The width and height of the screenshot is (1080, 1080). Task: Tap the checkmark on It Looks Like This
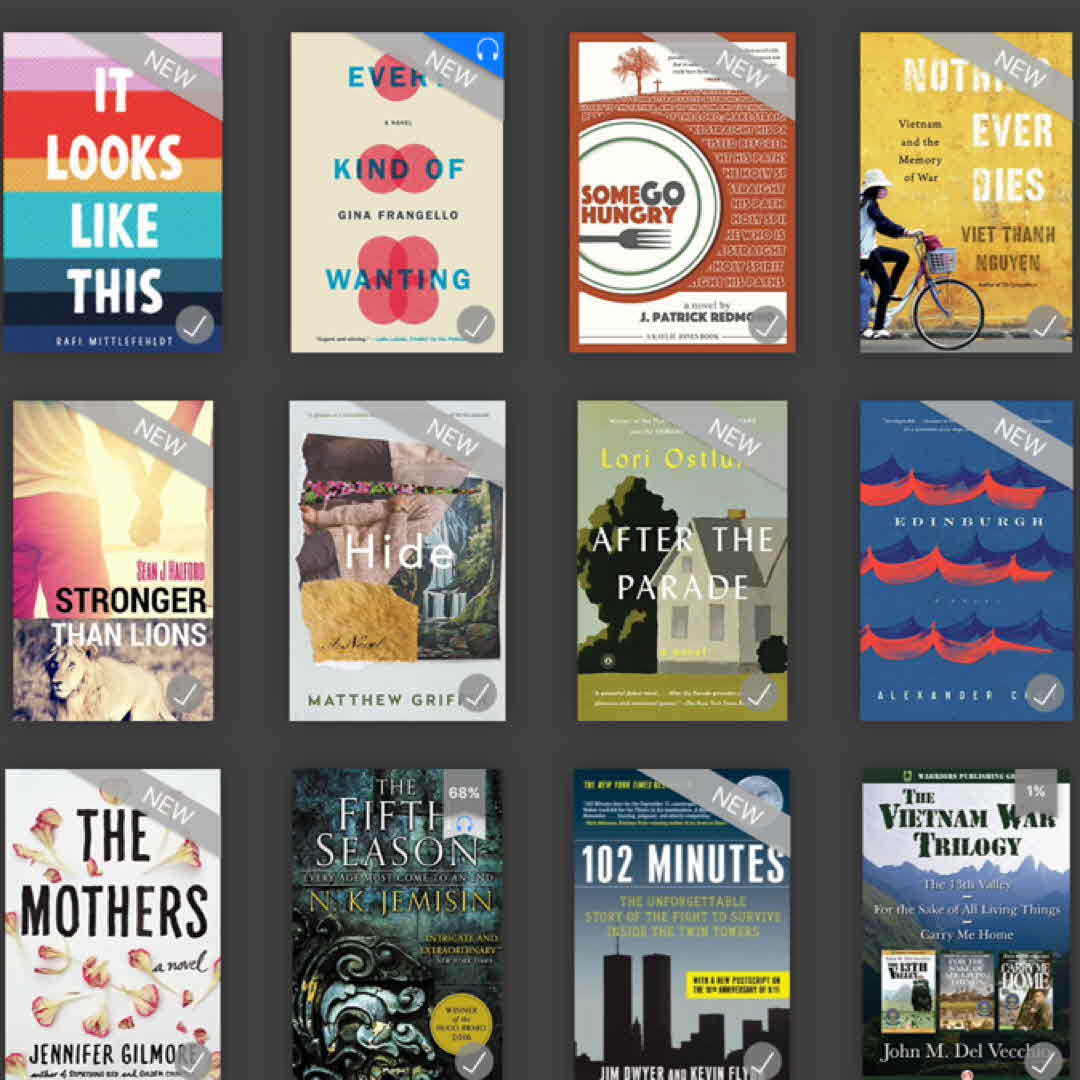(195, 325)
